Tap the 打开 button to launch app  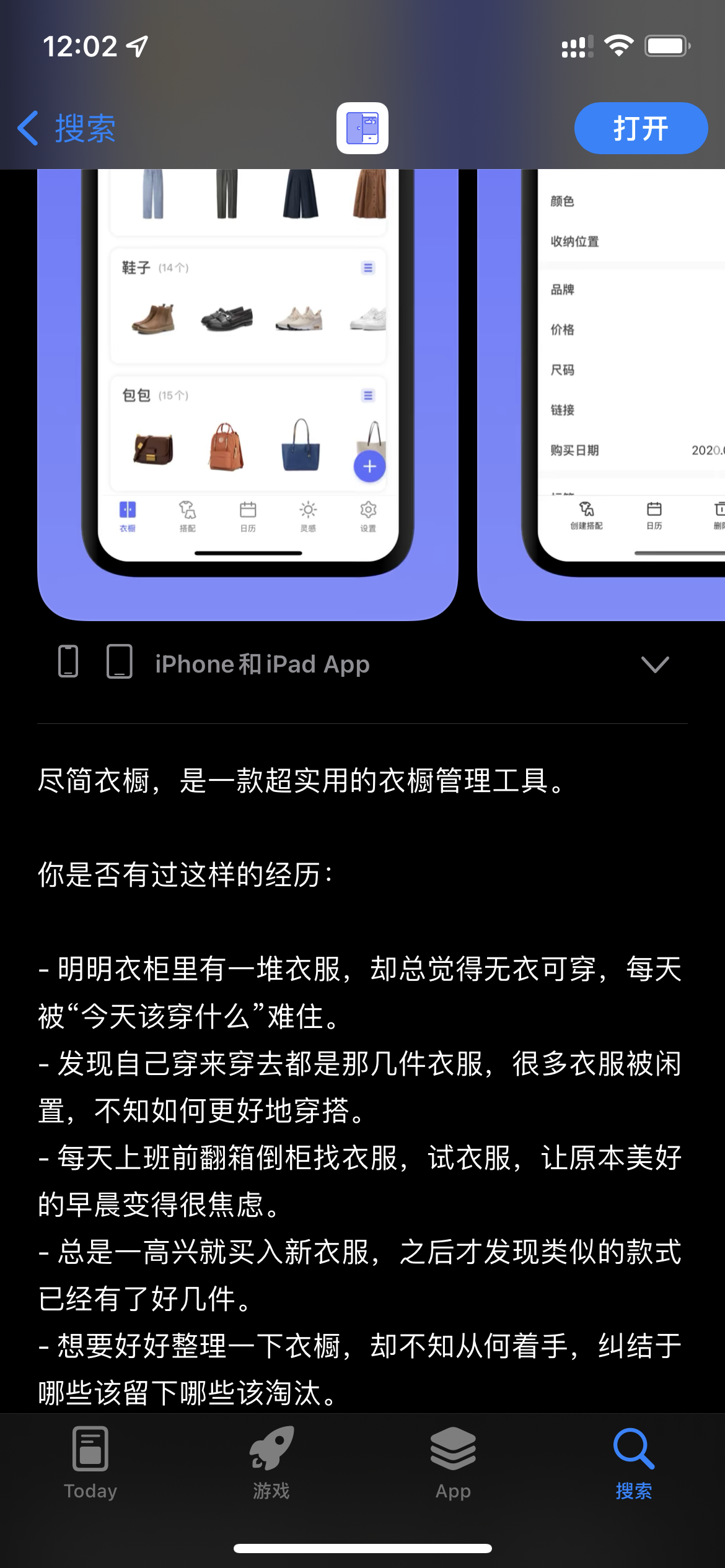tap(640, 128)
